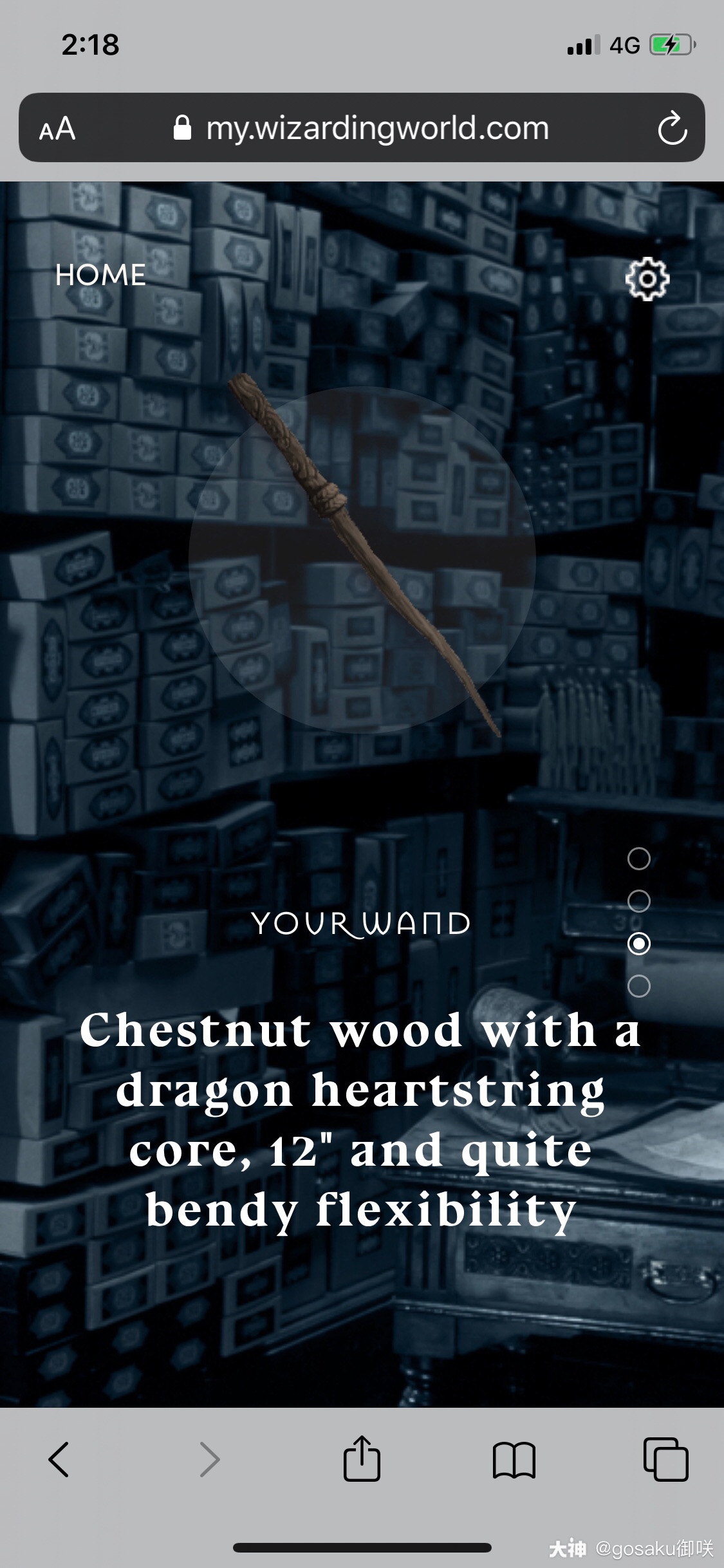Go back to the previous page

(x=59, y=1459)
